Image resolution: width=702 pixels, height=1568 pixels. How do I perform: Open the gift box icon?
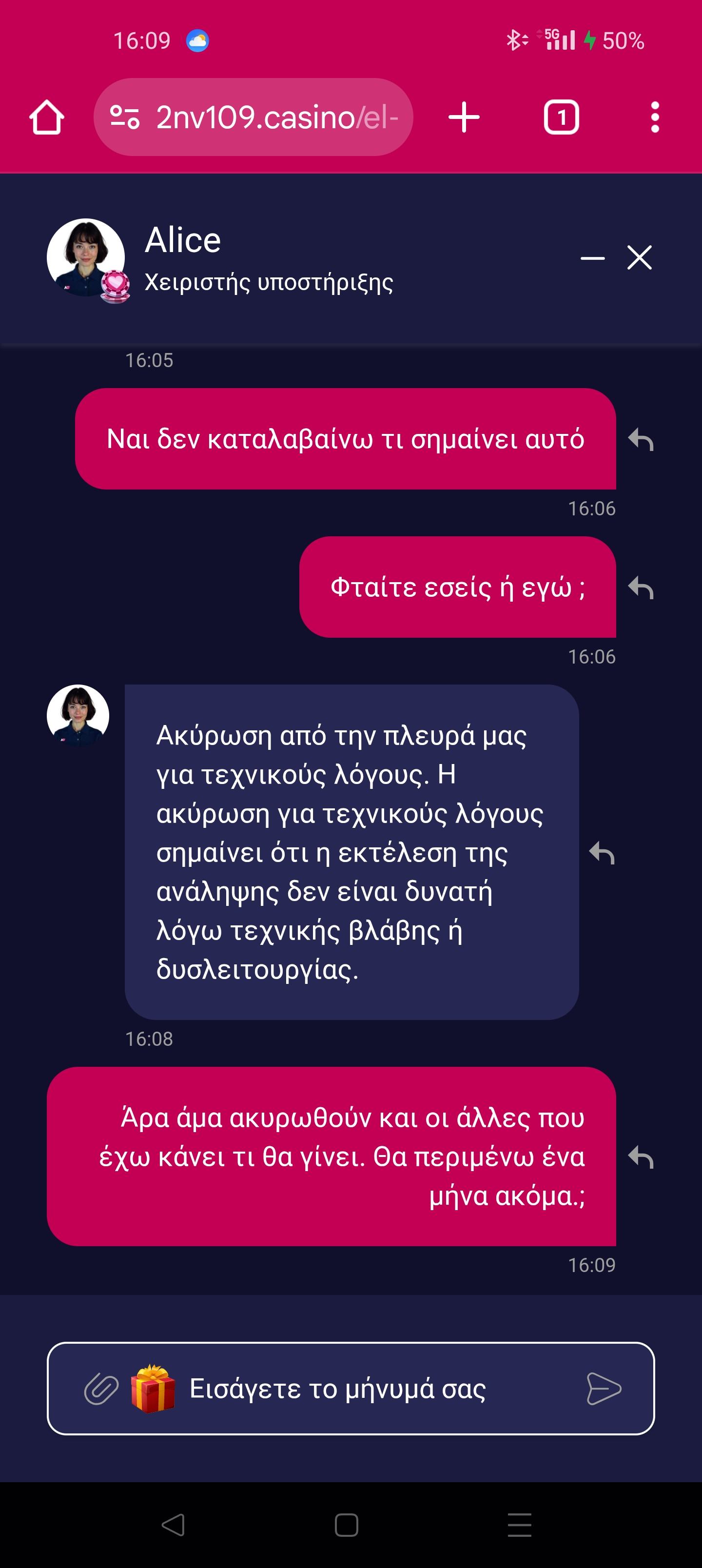click(x=152, y=1389)
